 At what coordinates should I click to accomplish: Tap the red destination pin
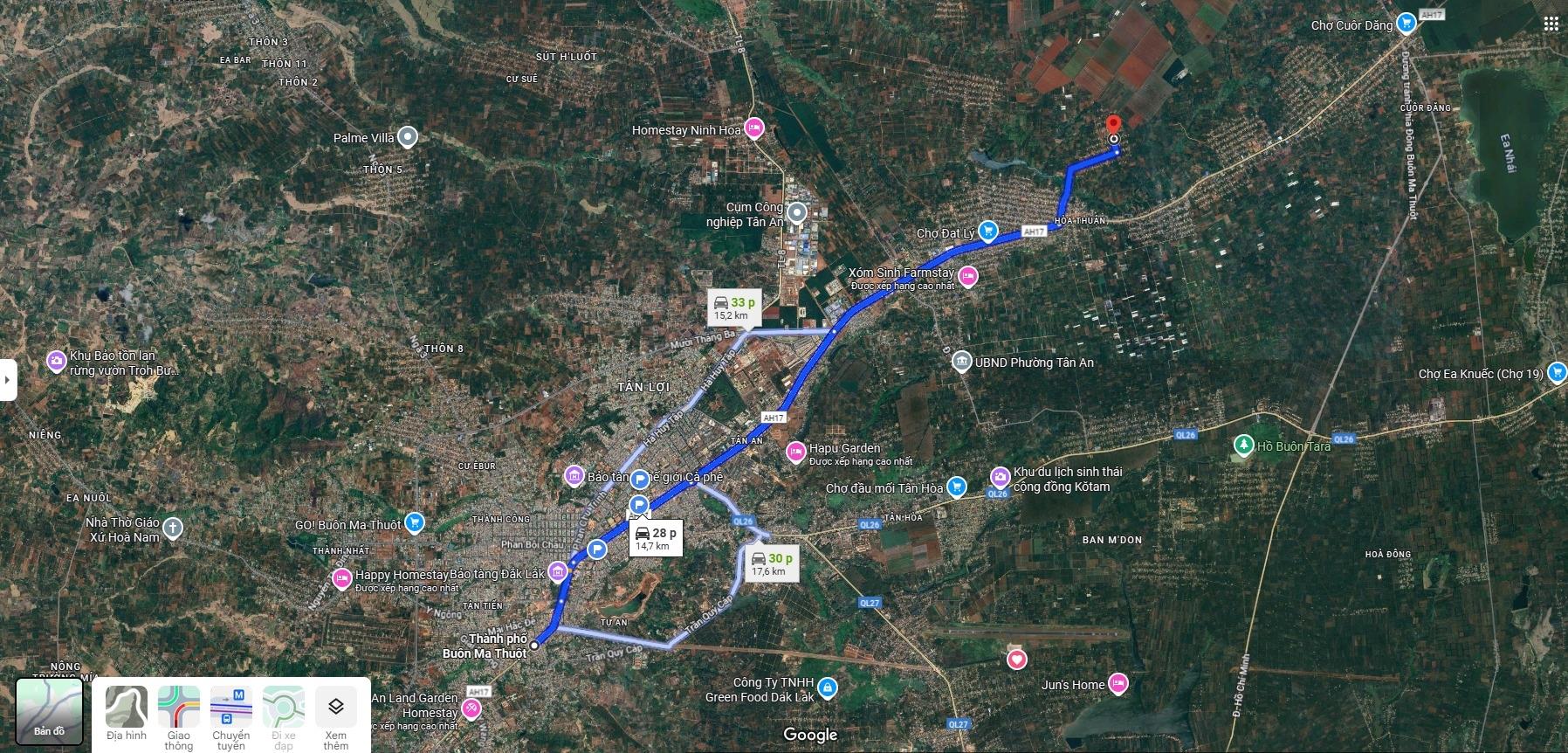[1113, 127]
